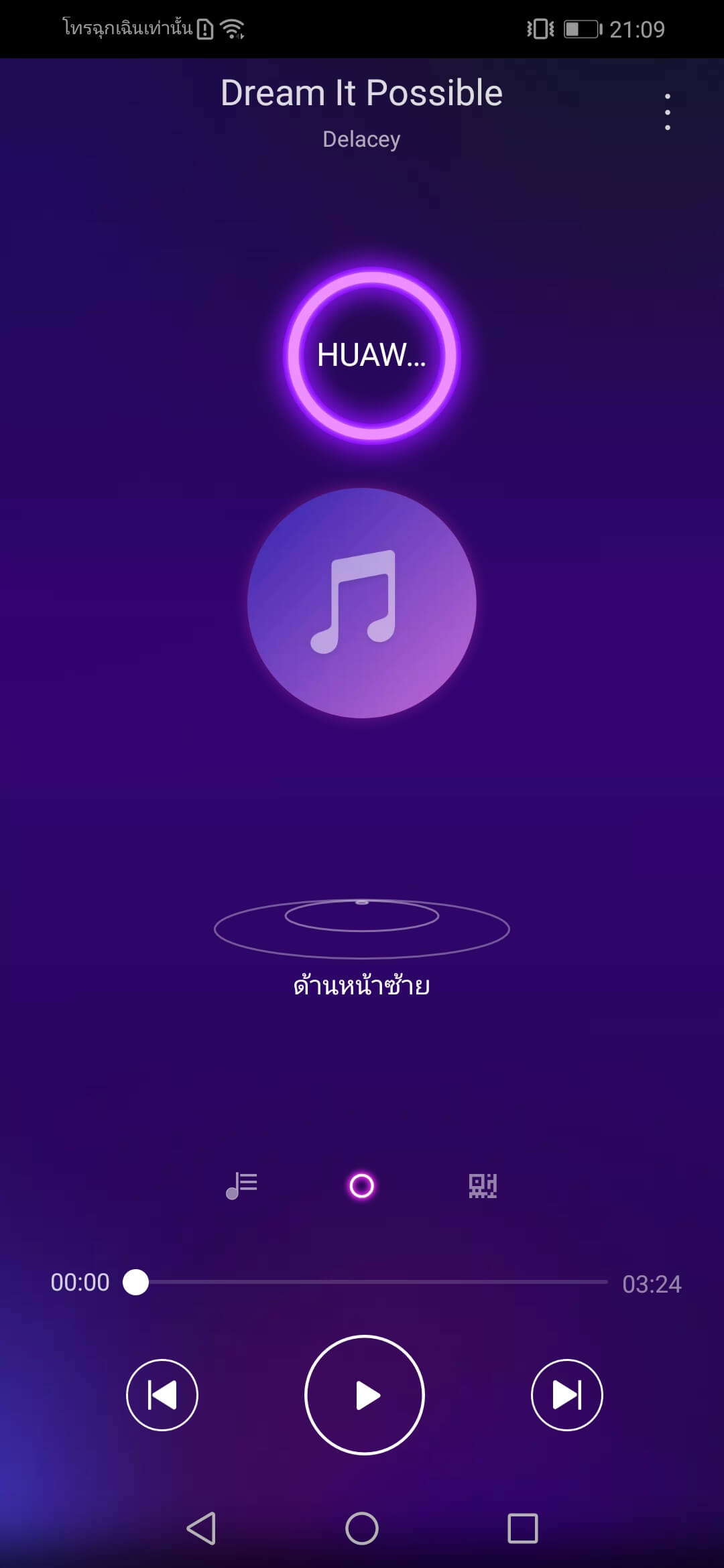Skip to previous track
The height and width of the screenshot is (1568, 724).
point(162,1394)
